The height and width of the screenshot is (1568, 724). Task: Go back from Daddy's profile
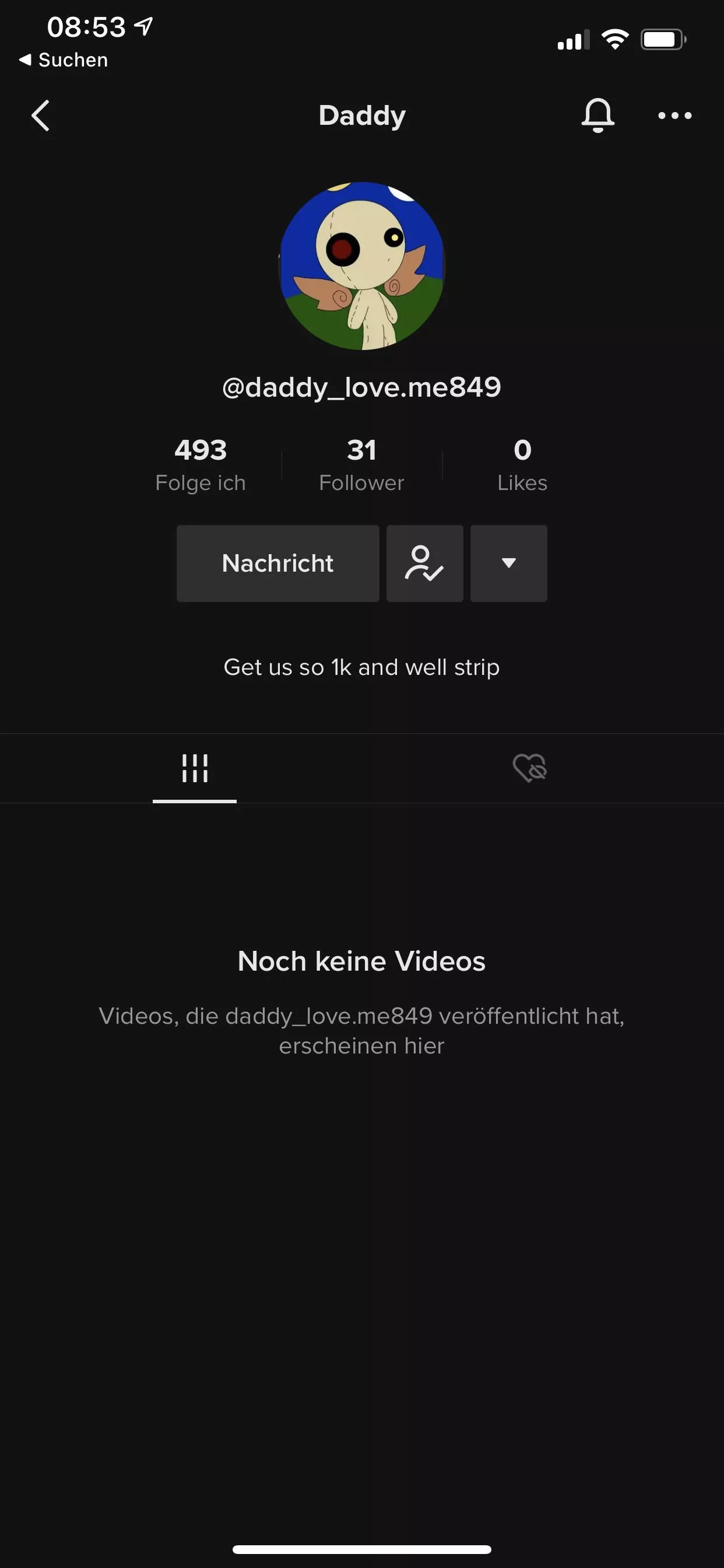[x=41, y=116]
